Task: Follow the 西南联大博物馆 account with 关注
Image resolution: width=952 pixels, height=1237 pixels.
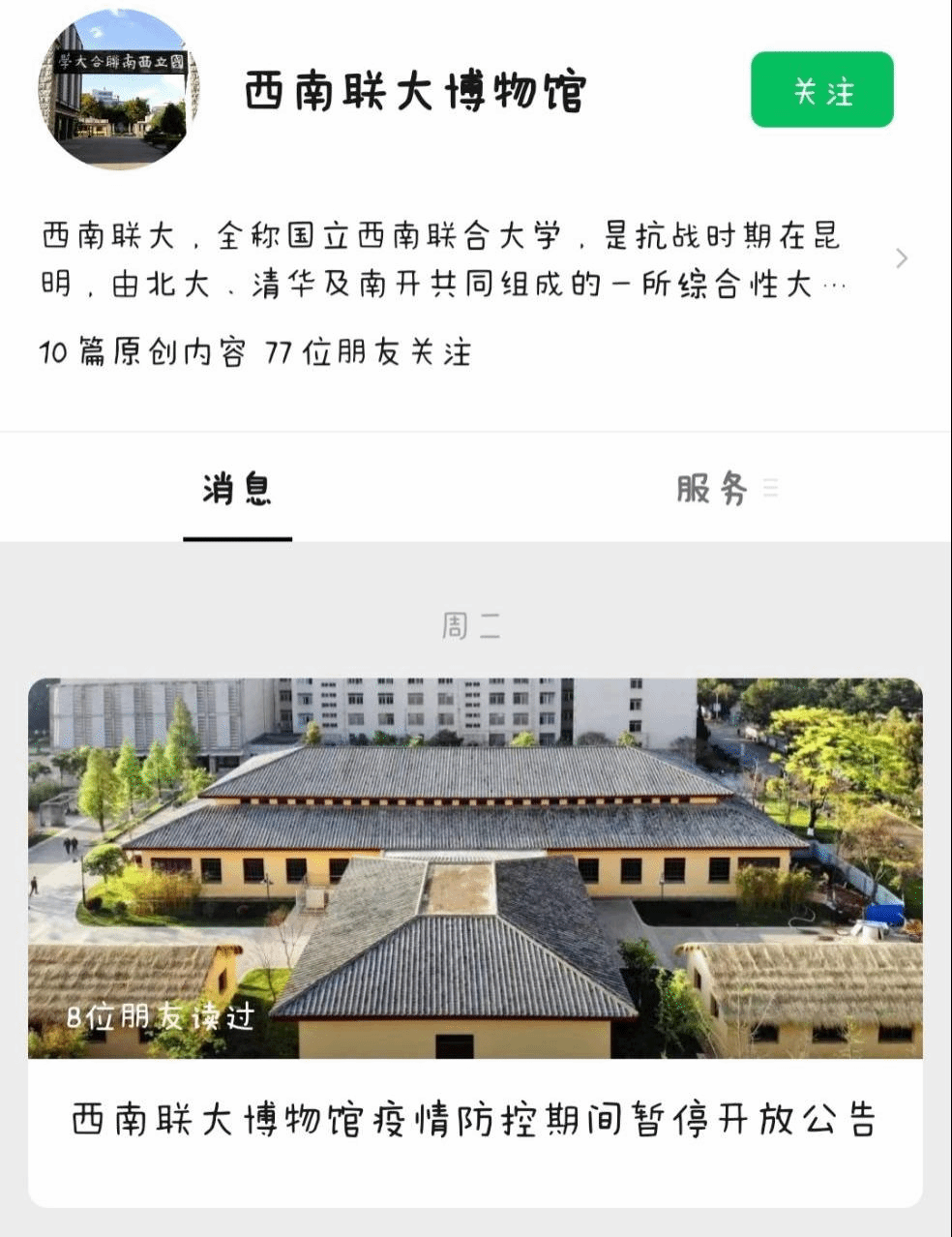Action: pos(821,90)
